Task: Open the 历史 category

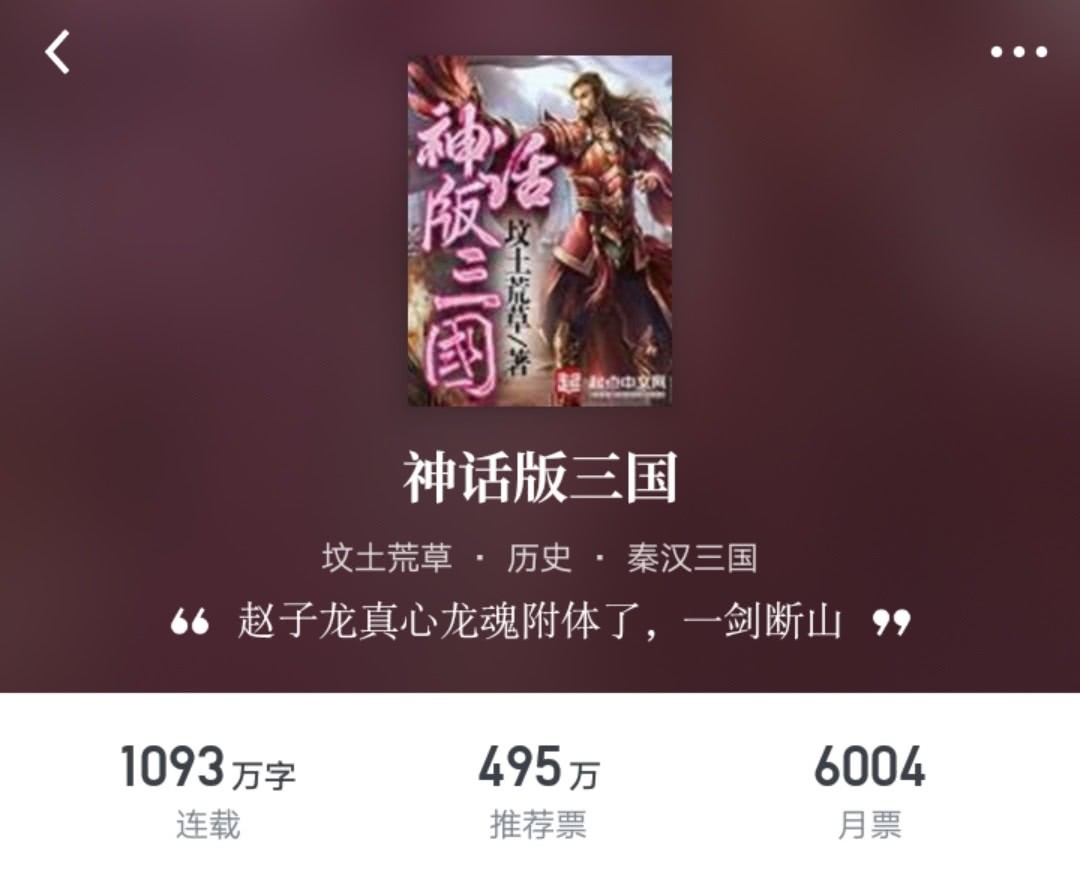Action: (539, 557)
